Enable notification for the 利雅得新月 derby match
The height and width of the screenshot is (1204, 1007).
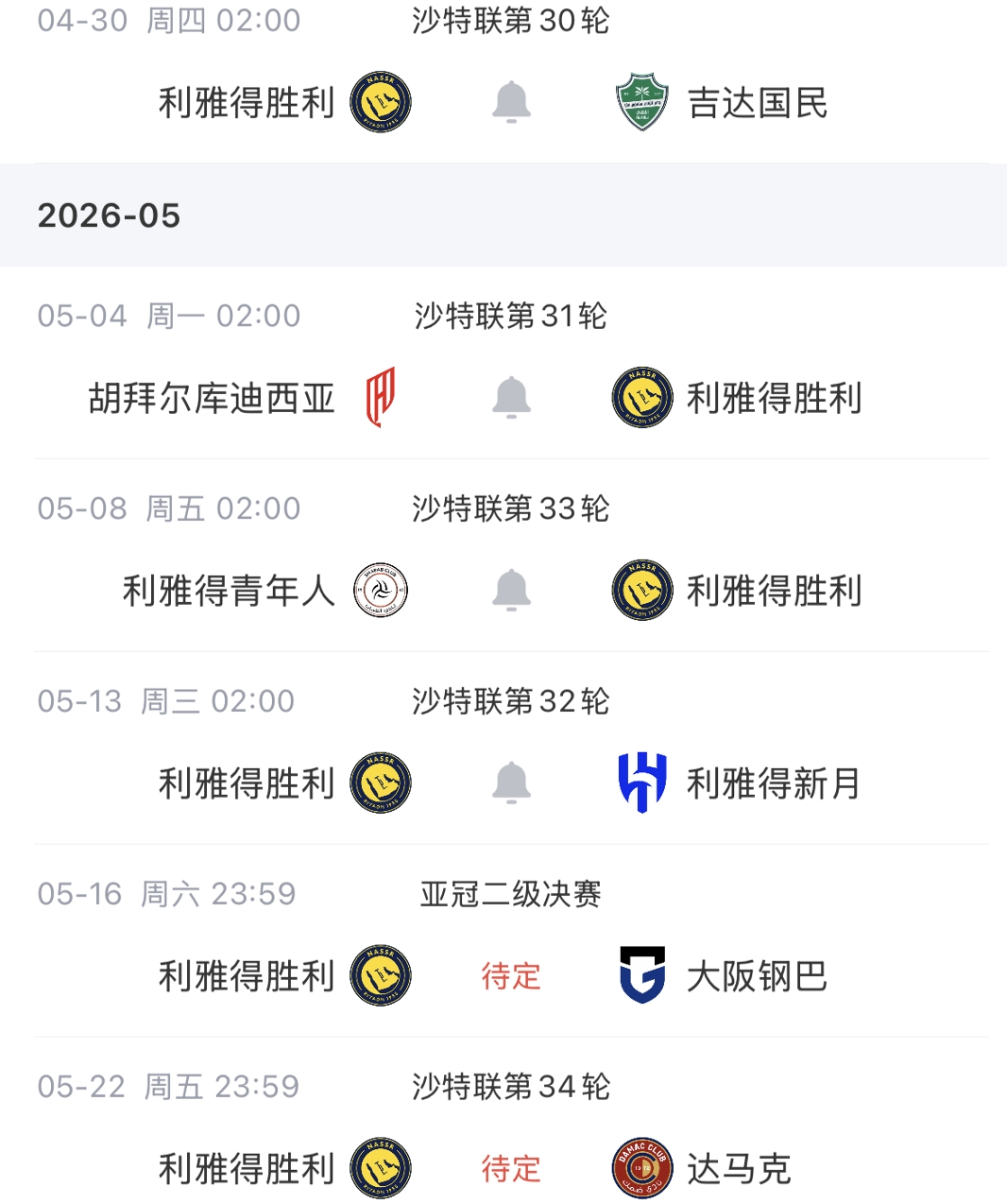[x=511, y=783]
